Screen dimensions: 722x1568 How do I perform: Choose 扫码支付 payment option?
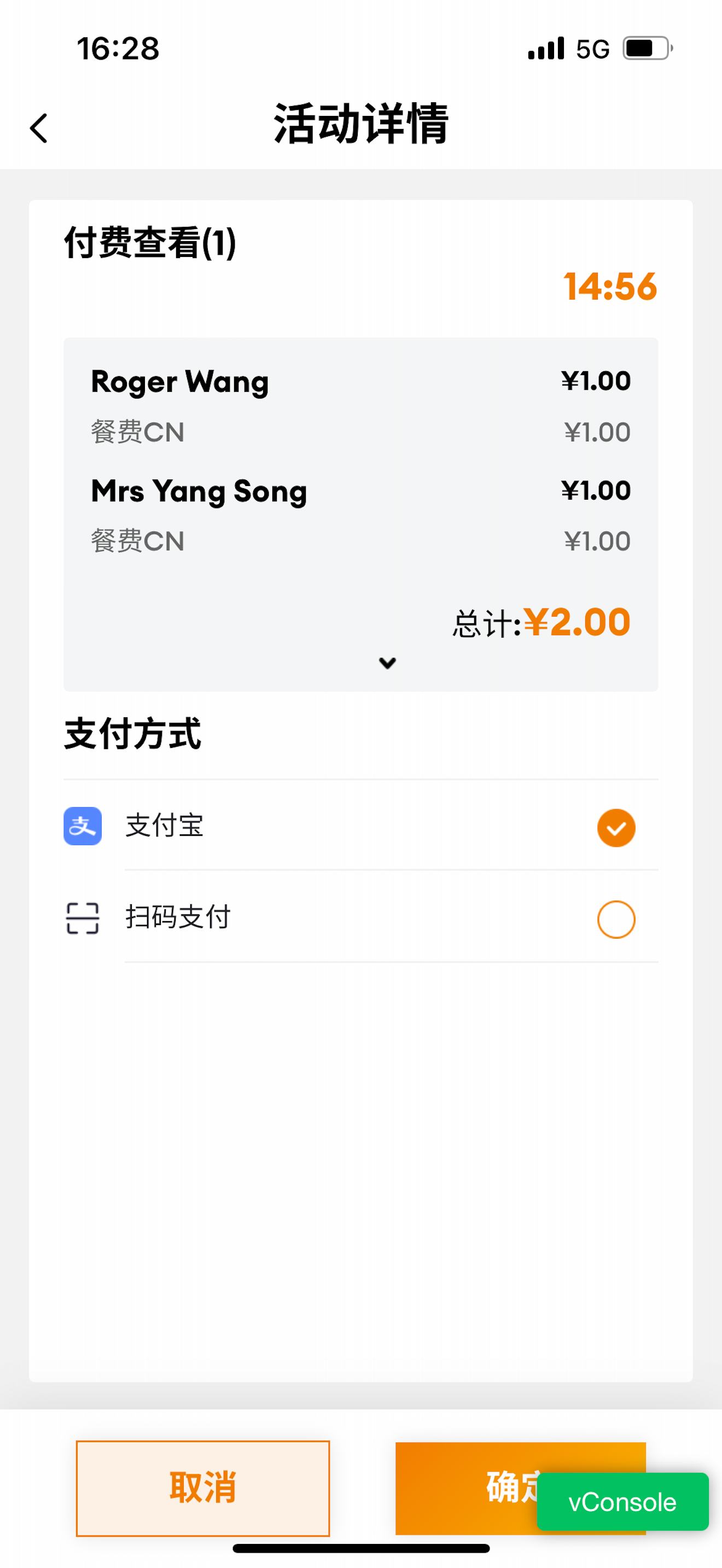click(x=360, y=918)
